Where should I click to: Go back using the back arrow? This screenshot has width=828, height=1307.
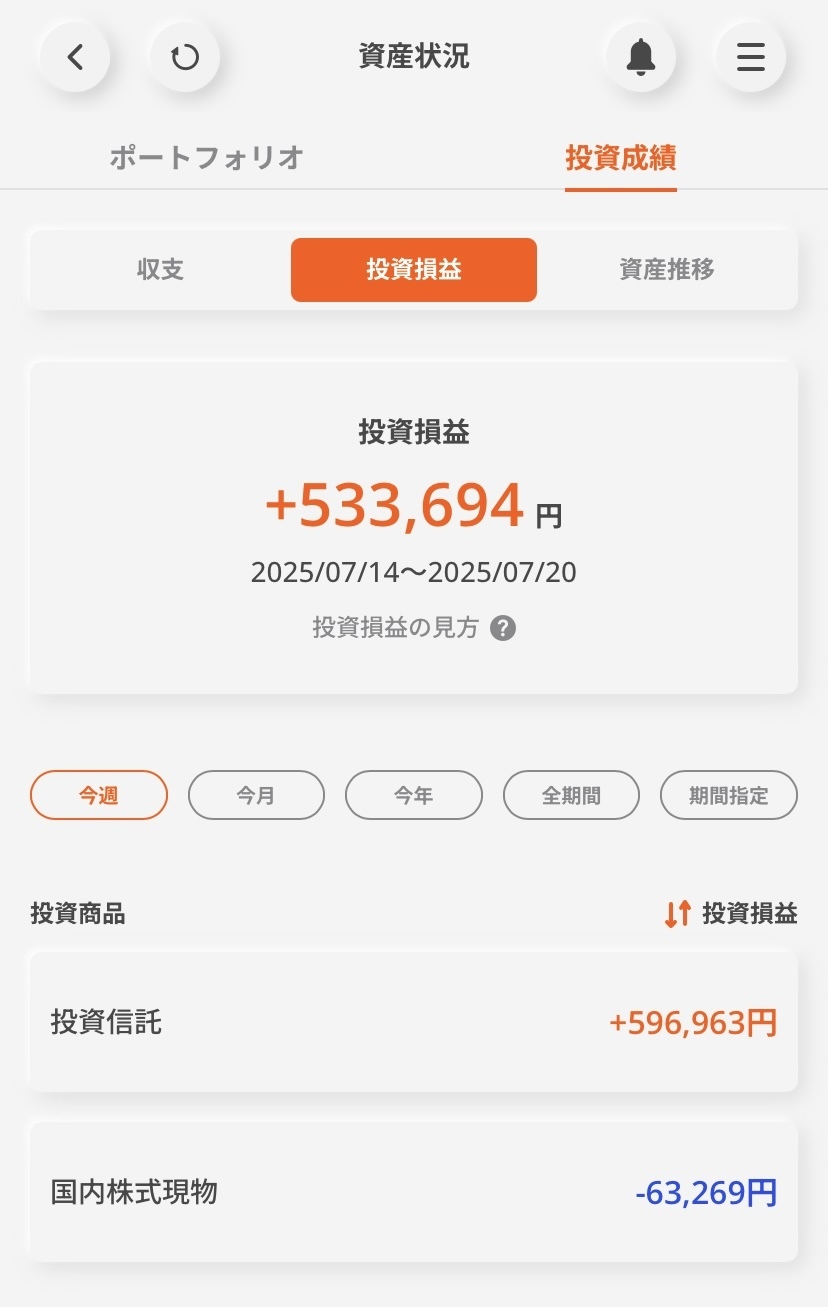(x=75, y=57)
